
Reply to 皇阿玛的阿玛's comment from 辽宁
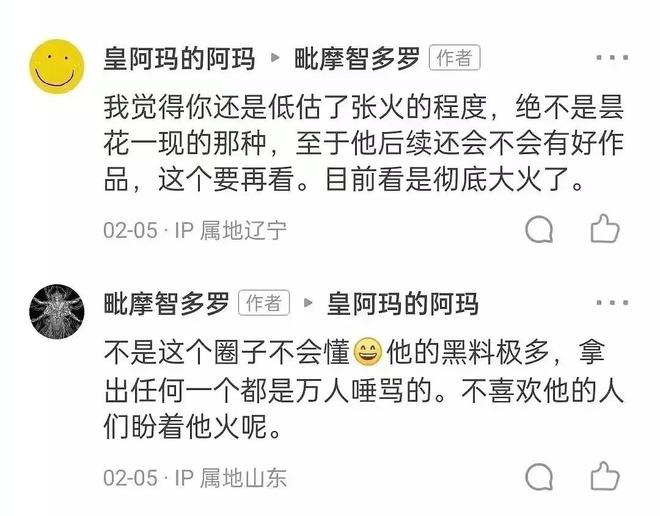click(x=541, y=229)
